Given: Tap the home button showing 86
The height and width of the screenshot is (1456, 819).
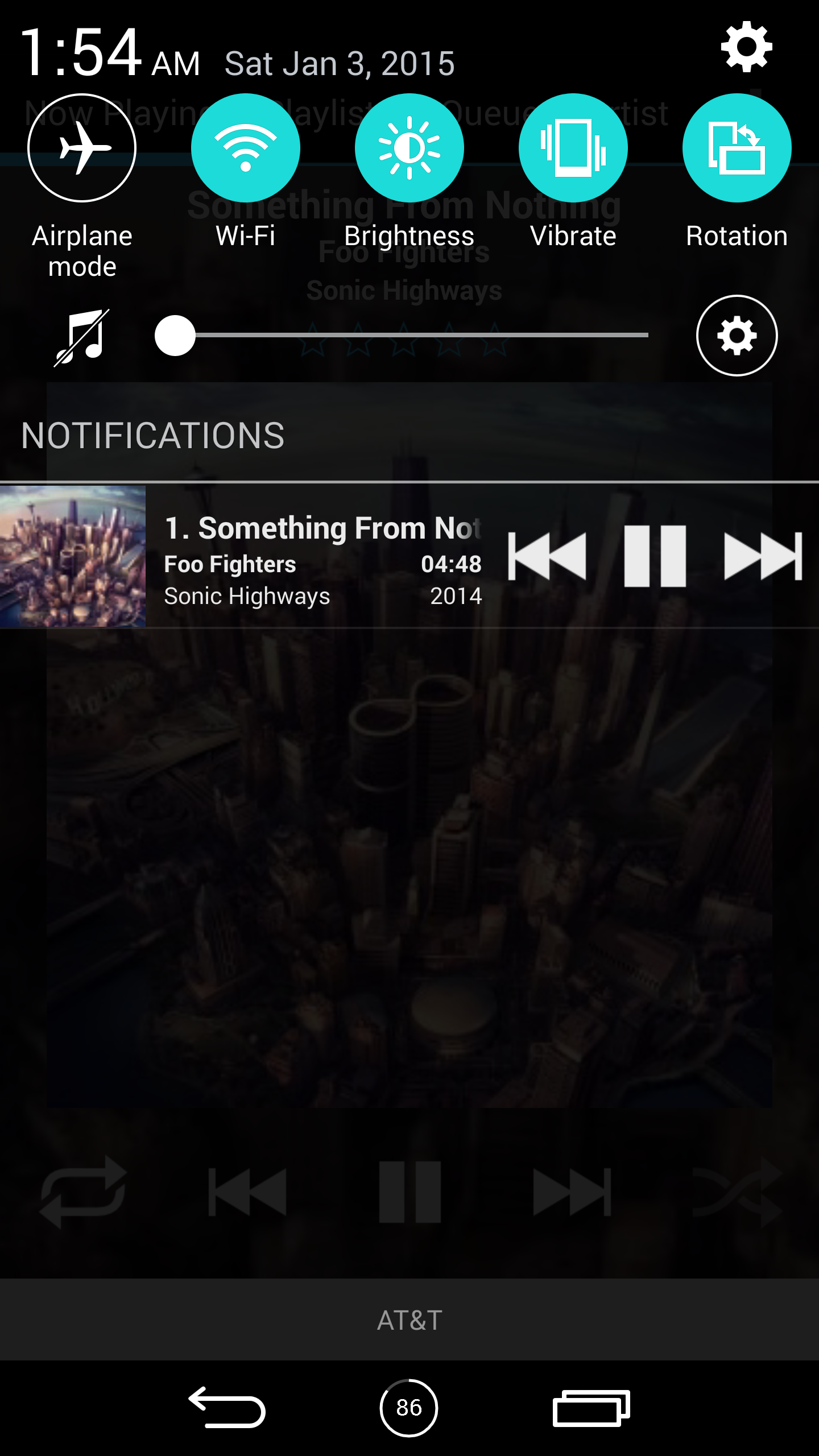Looking at the screenshot, I should coord(409,1408).
